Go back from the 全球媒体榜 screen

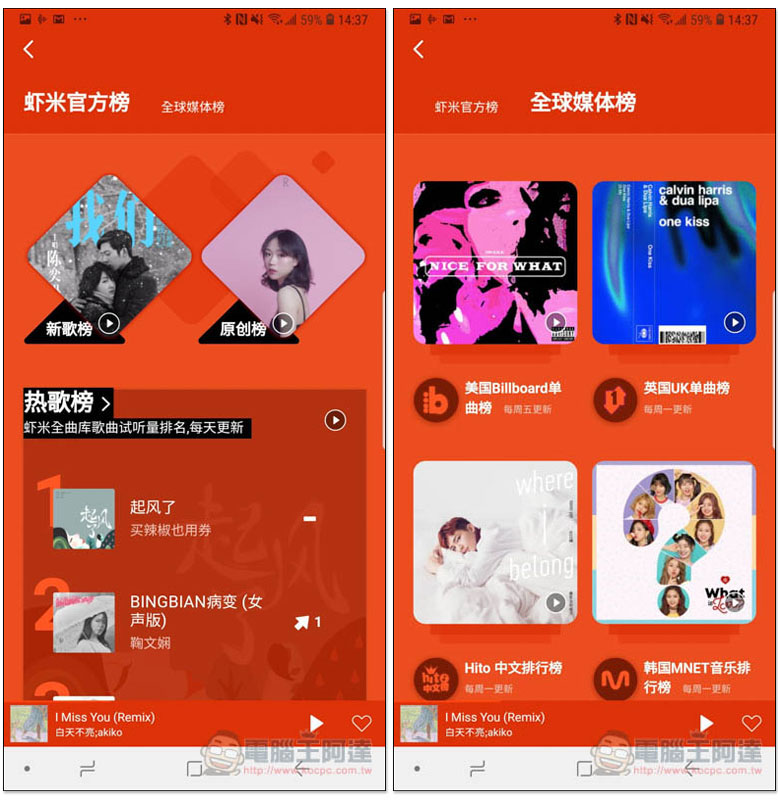[419, 49]
